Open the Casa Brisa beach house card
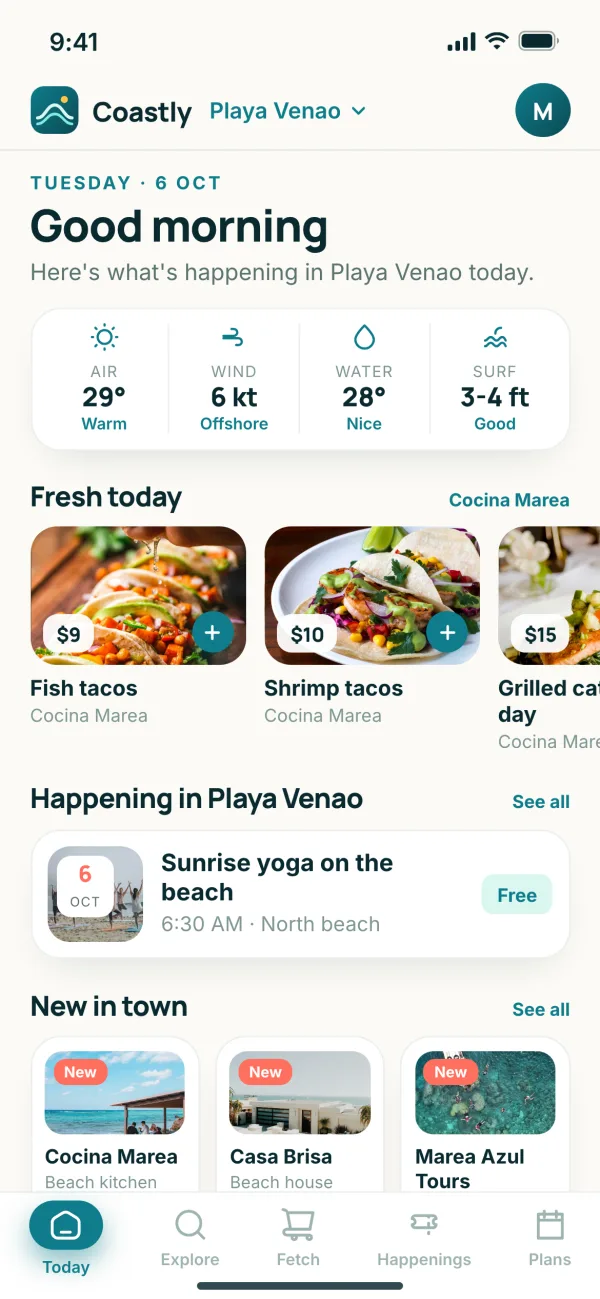The height and width of the screenshot is (1299, 600). pyautogui.click(x=300, y=1114)
